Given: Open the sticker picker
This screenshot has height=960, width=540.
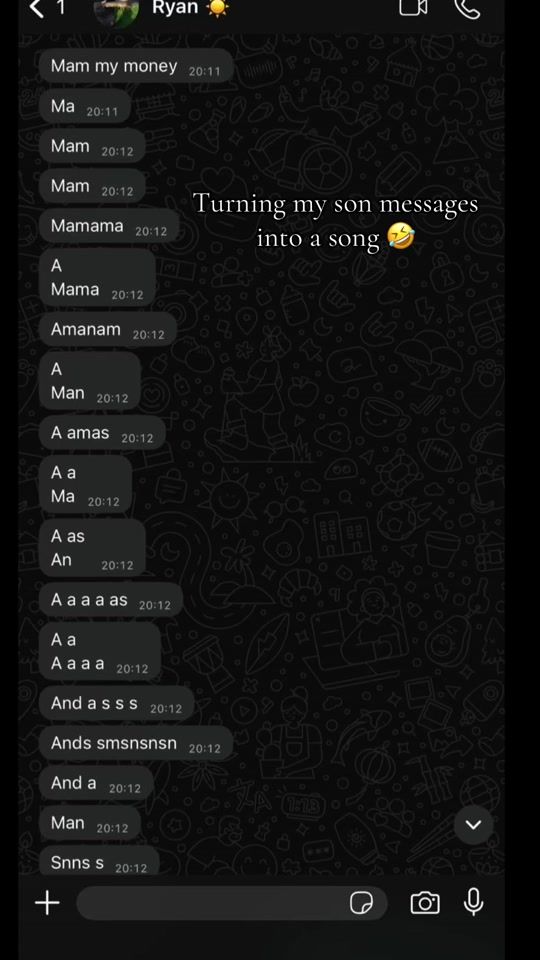Looking at the screenshot, I should coord(361,902).
